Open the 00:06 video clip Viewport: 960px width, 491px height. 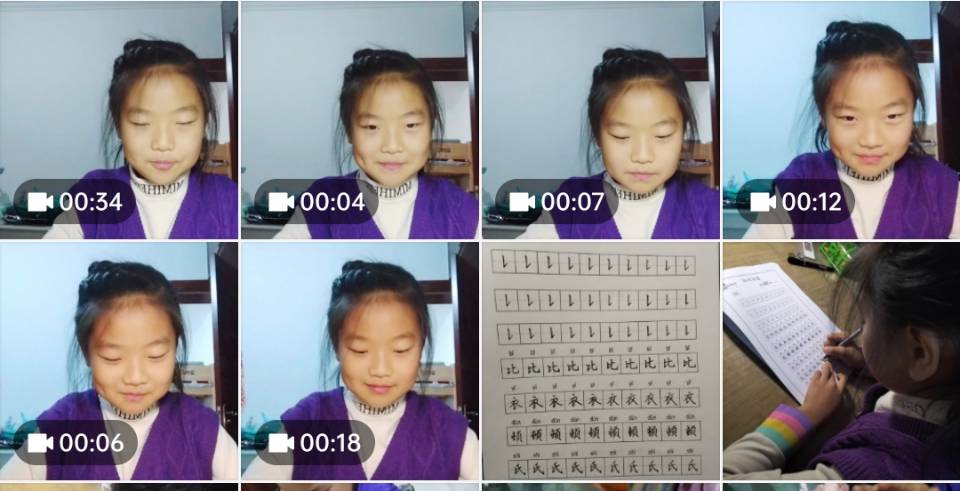(119, 360)
